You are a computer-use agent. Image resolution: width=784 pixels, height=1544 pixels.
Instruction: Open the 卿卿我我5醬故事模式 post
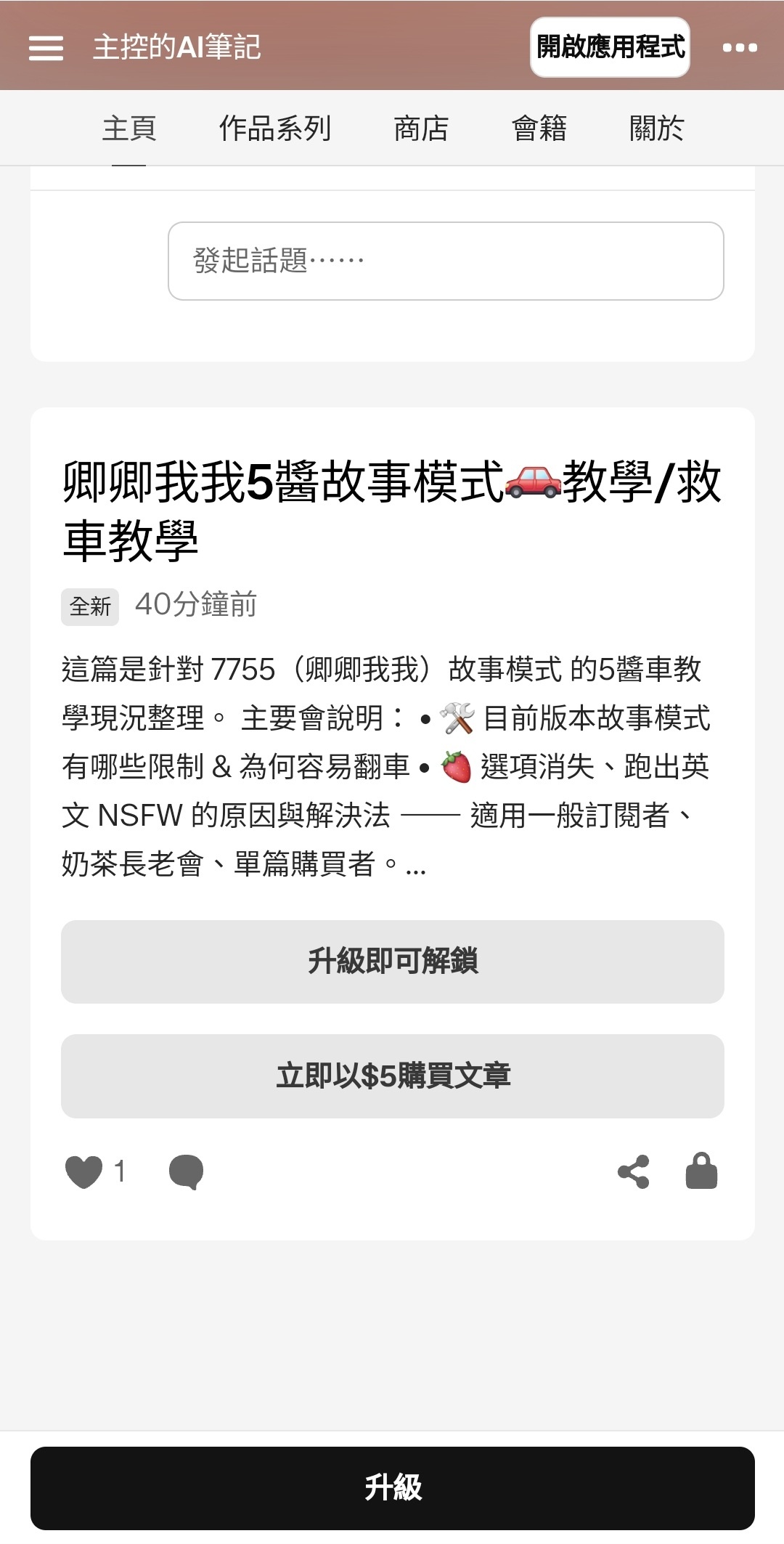[392, 511]
